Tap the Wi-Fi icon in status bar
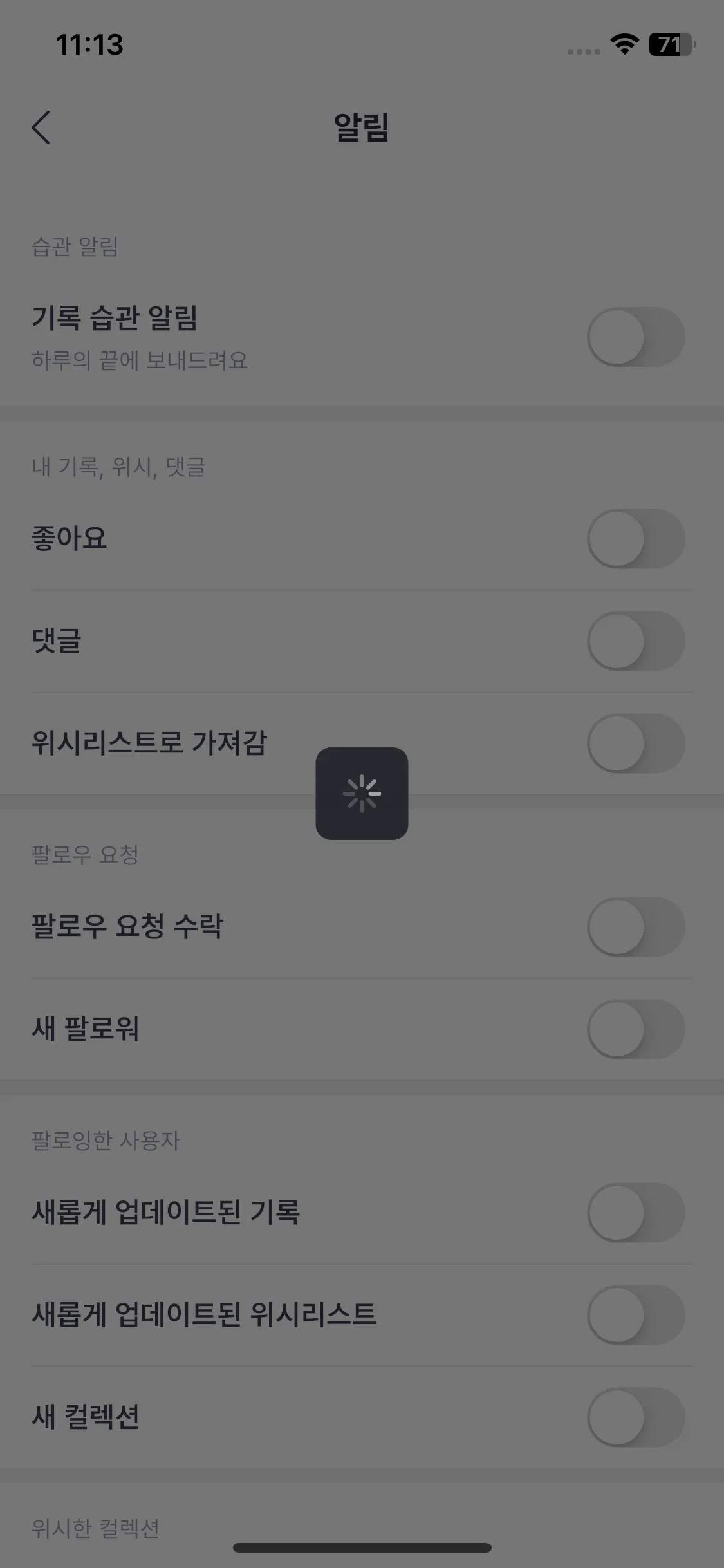The height and width of the screenshot is (1568, 724). 622,46
